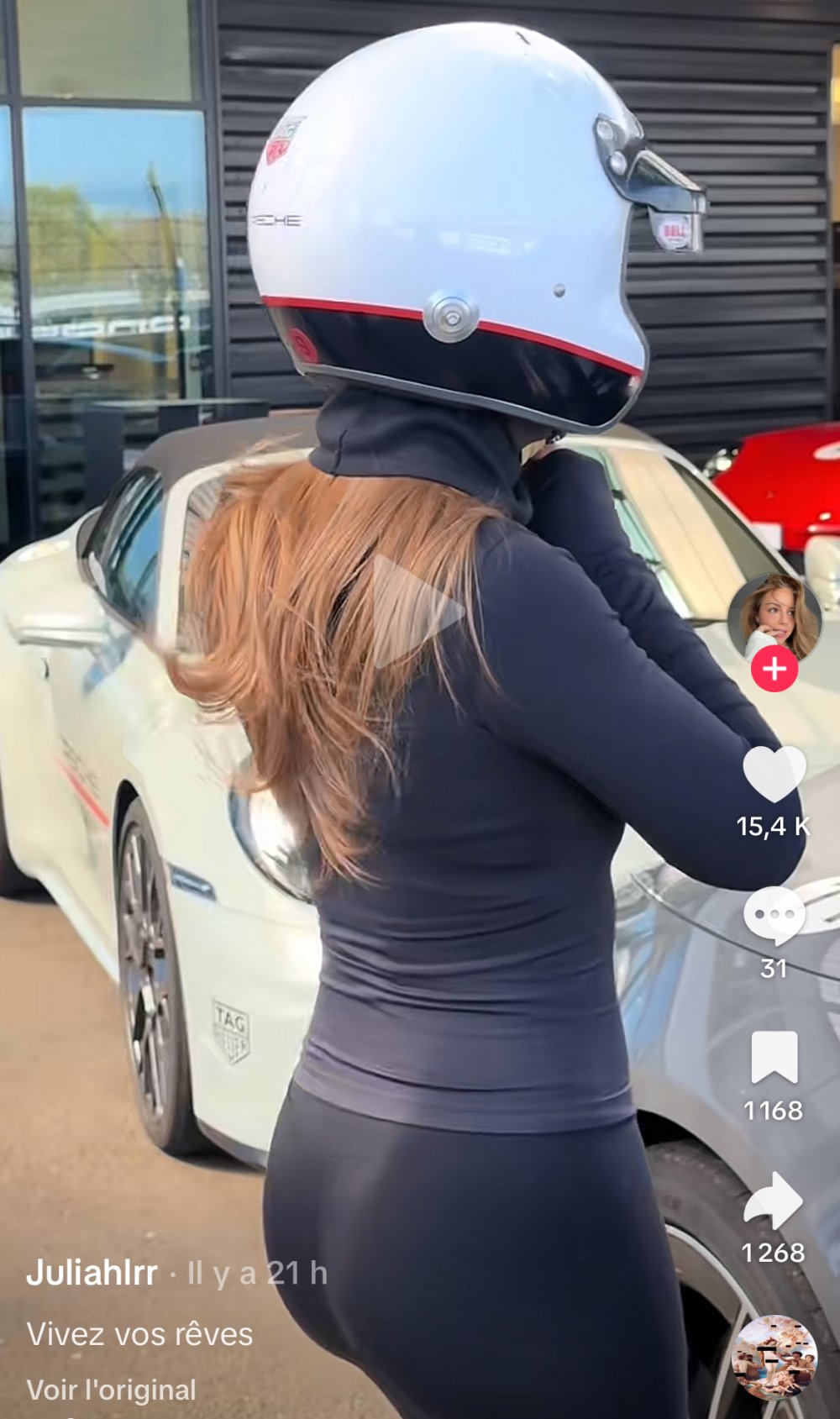
Task: Like this video with the heart
Action: click(x=774, y=774)
